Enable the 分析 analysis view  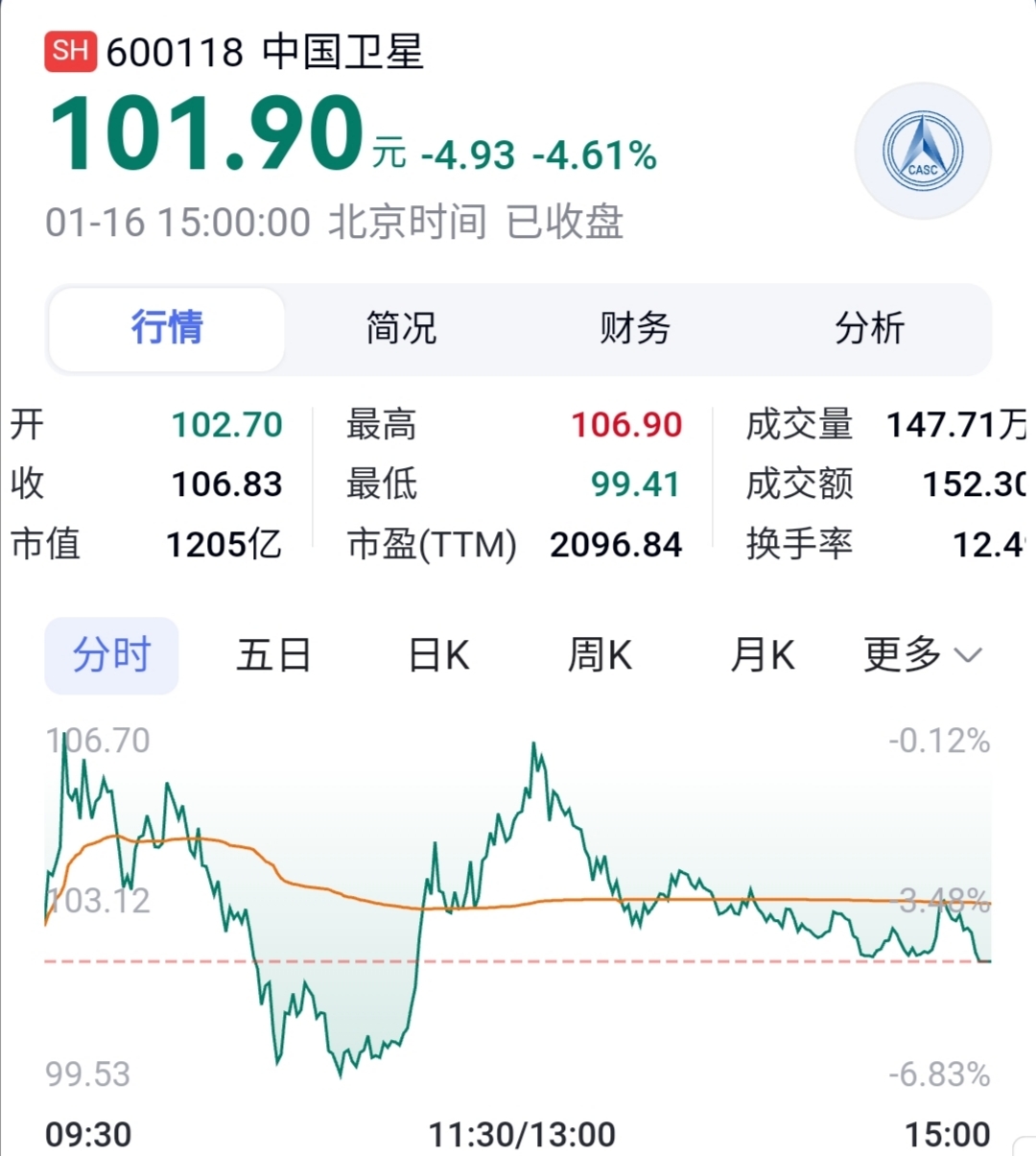(x=869, y=329)
